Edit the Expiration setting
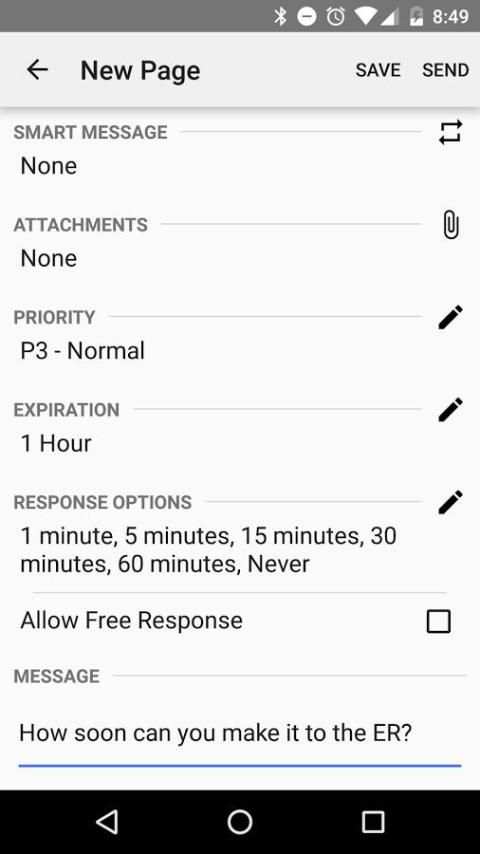Image resolution: width=480 pixels, height=854 pixels. (451, 410)
